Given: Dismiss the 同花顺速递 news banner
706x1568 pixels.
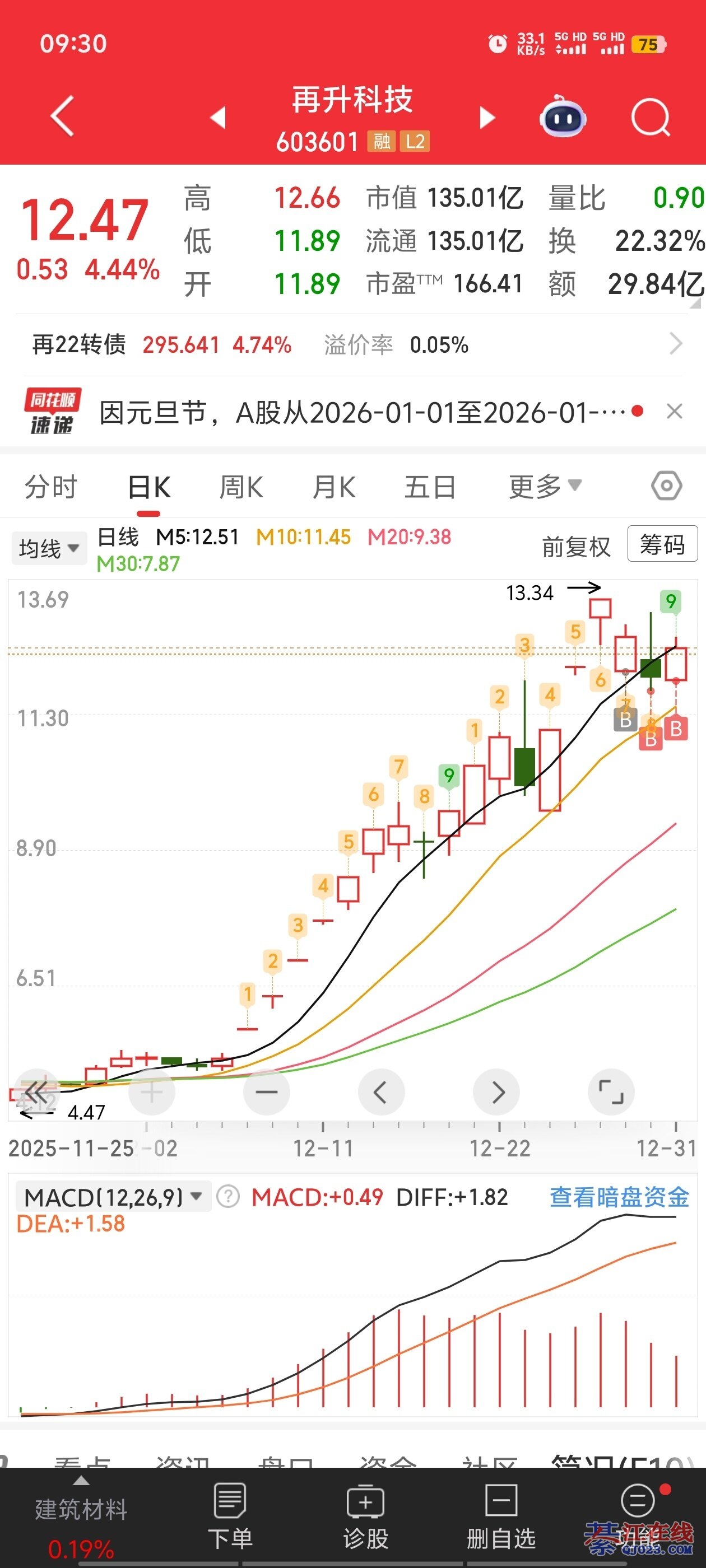Looking at the screenshot, I should tap(674, 412).
